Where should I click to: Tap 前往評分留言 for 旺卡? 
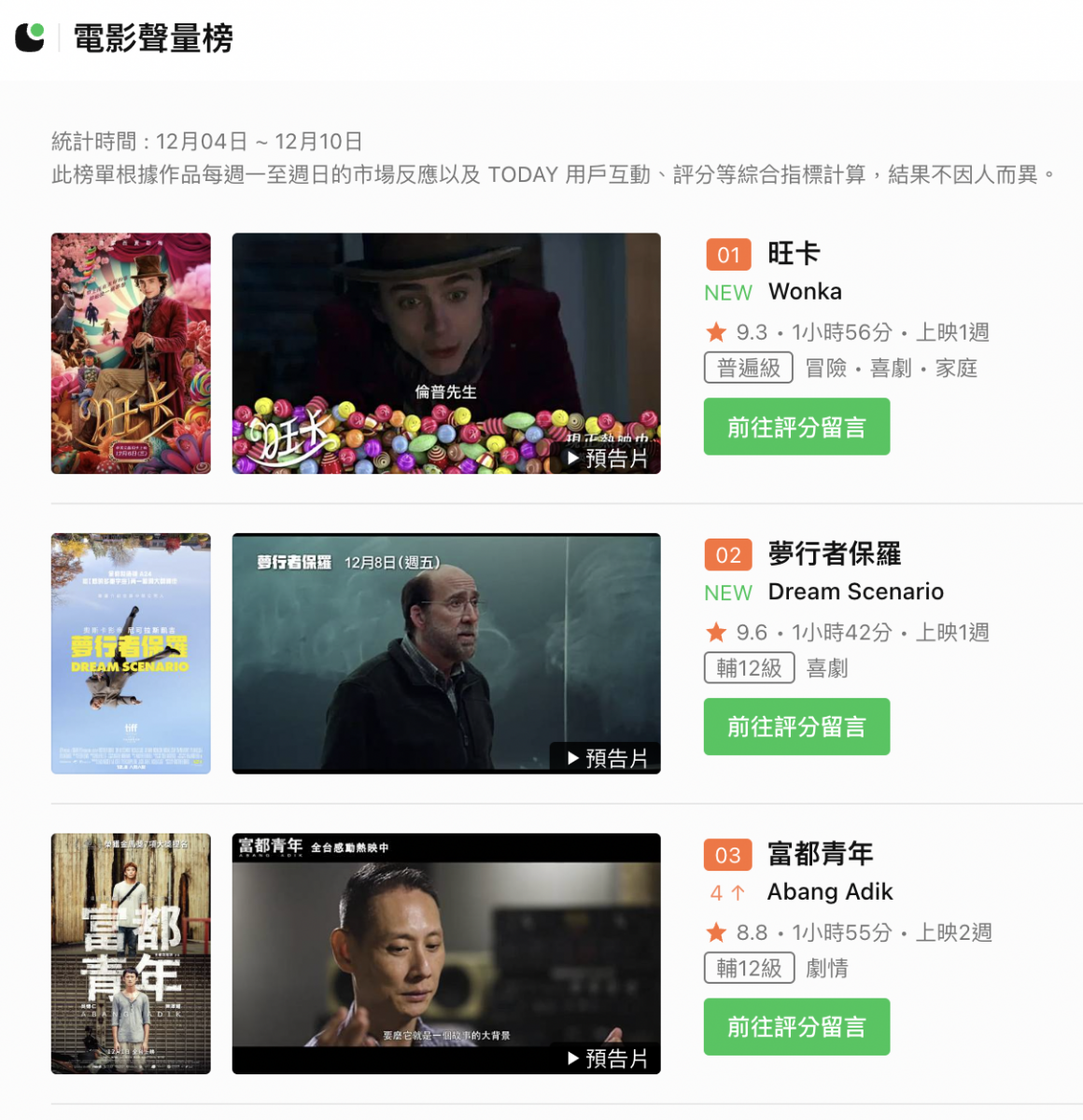point(796,427)
